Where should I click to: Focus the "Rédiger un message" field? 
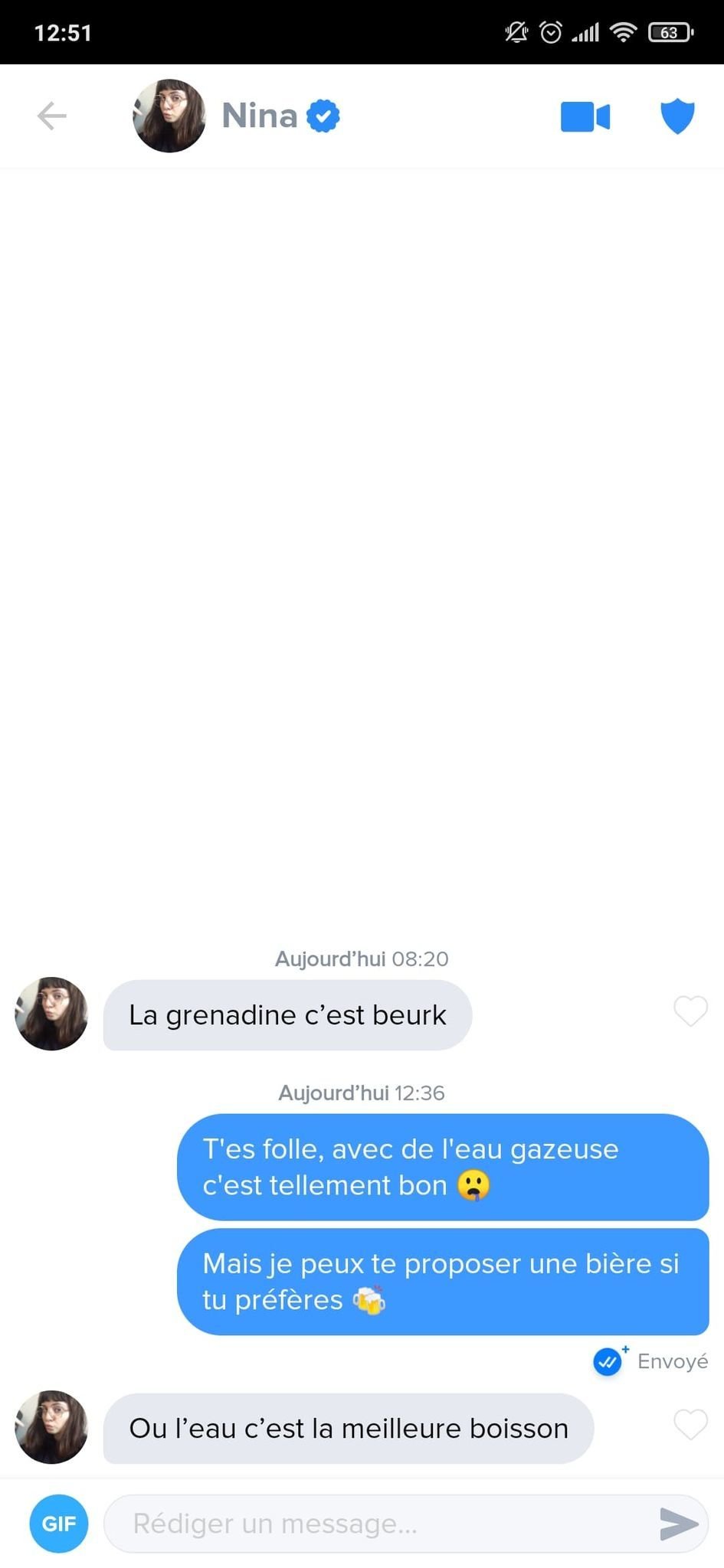(379, 1524)
